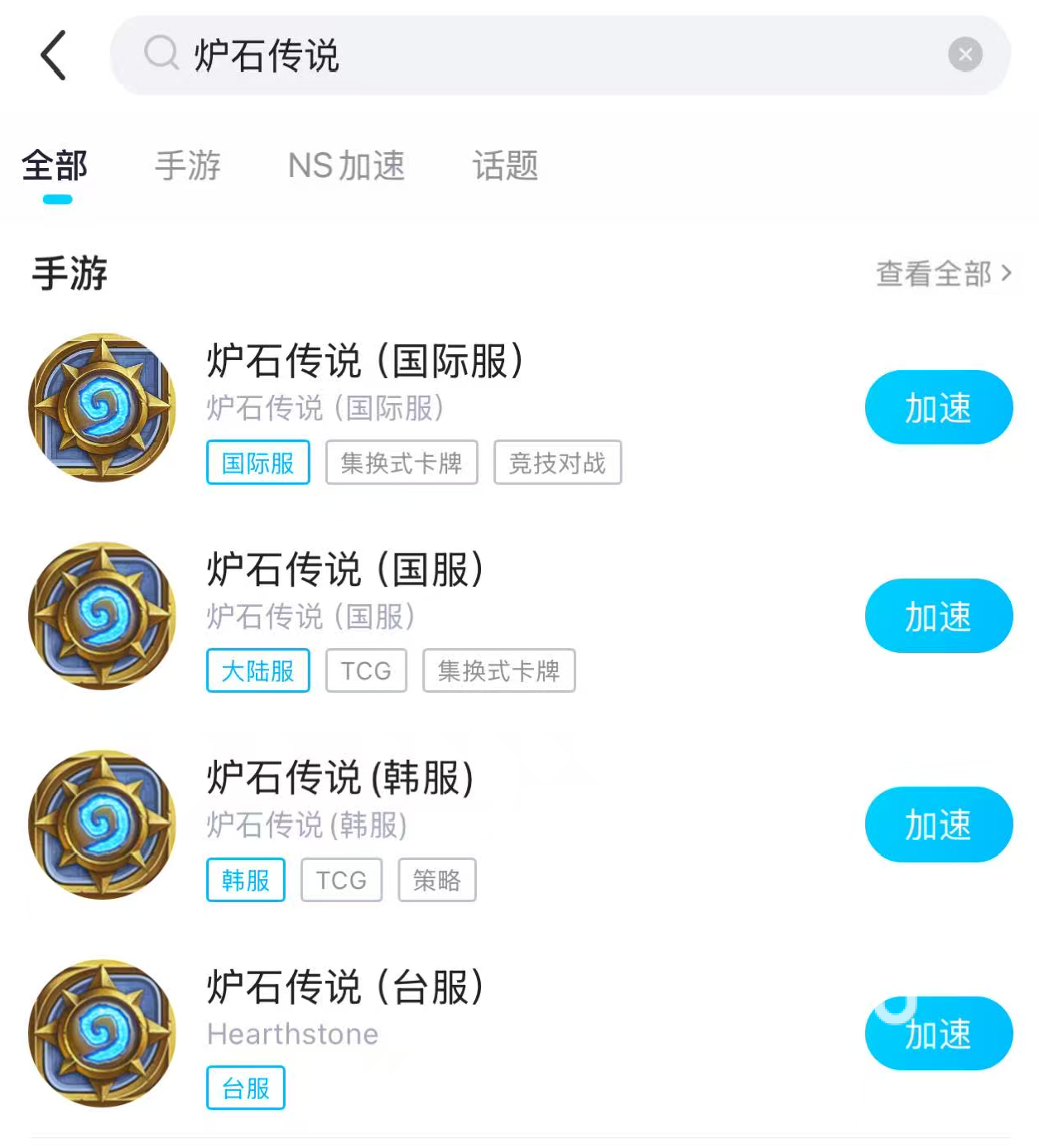The height and width of the screenshot is (1148, 1039).
Task: Open the 炉石传说 (台服) Hearthstone entry
Action: [x=344, y=988]
